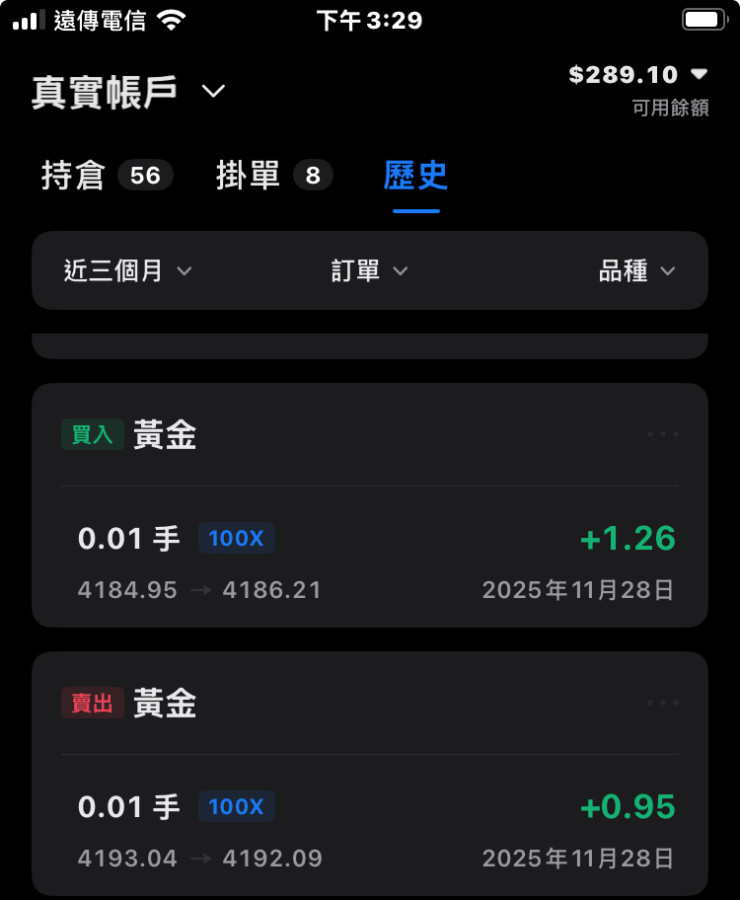This screenshot has height=900, width=740.
Task: Open more options on the 賣出 黃金 order
Action: 662,703
